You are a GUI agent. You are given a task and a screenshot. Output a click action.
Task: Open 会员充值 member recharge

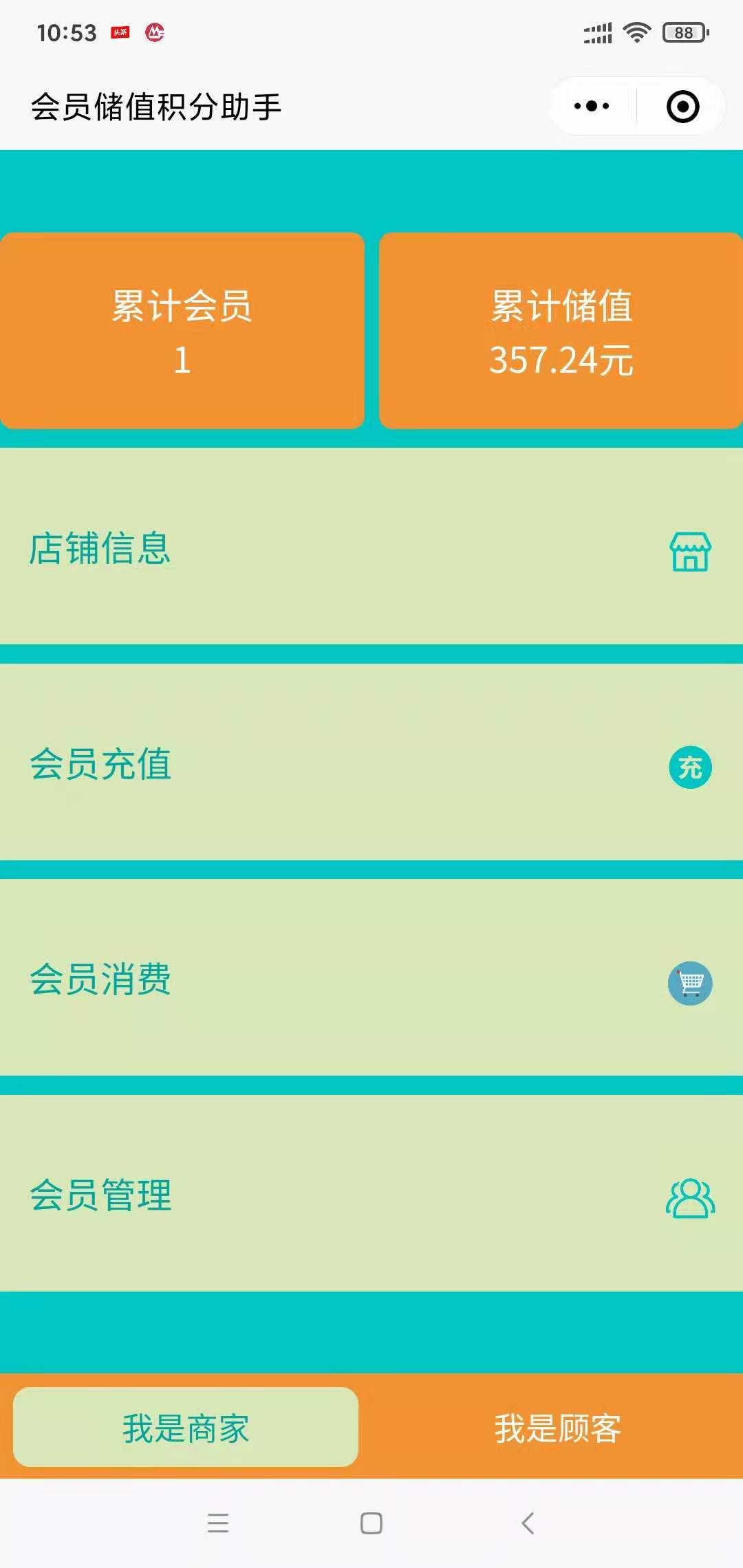pos(371,763)
